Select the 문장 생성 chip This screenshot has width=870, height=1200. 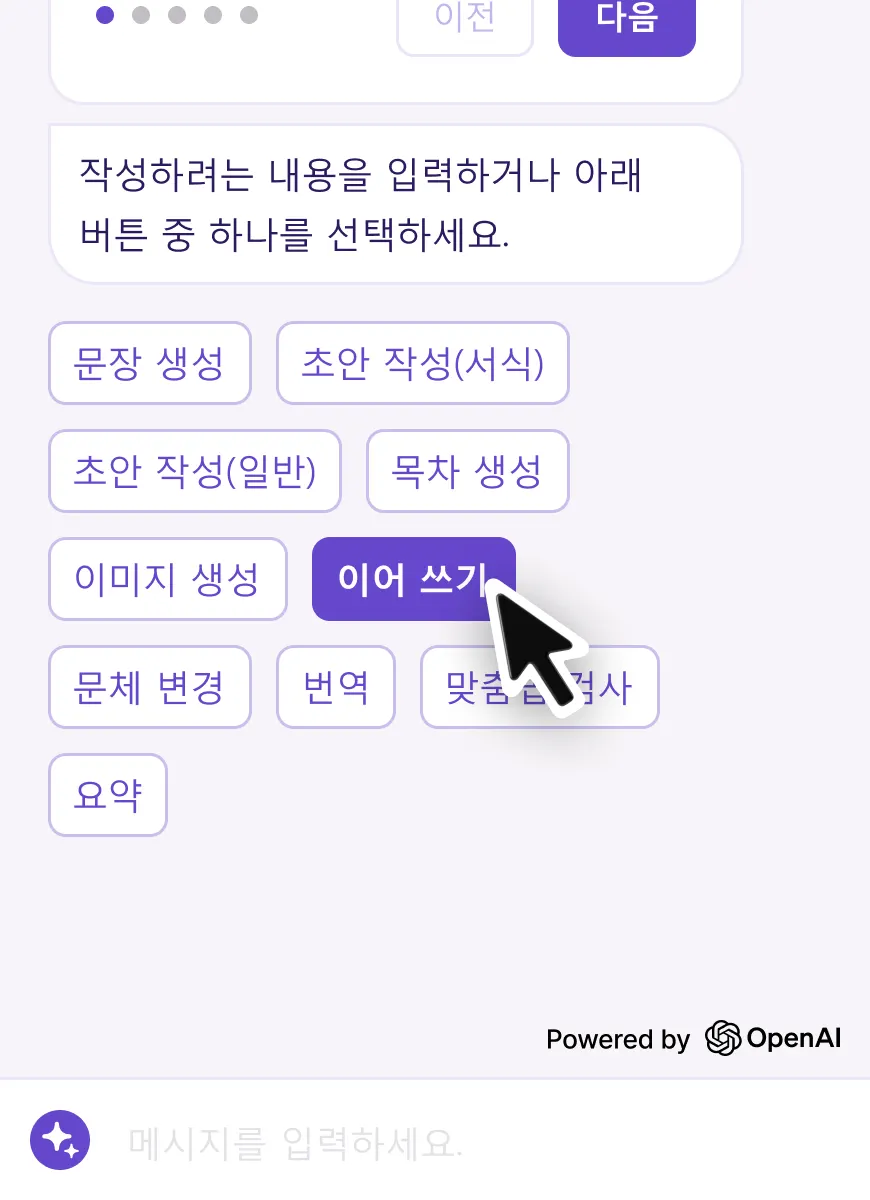[149, 363]
